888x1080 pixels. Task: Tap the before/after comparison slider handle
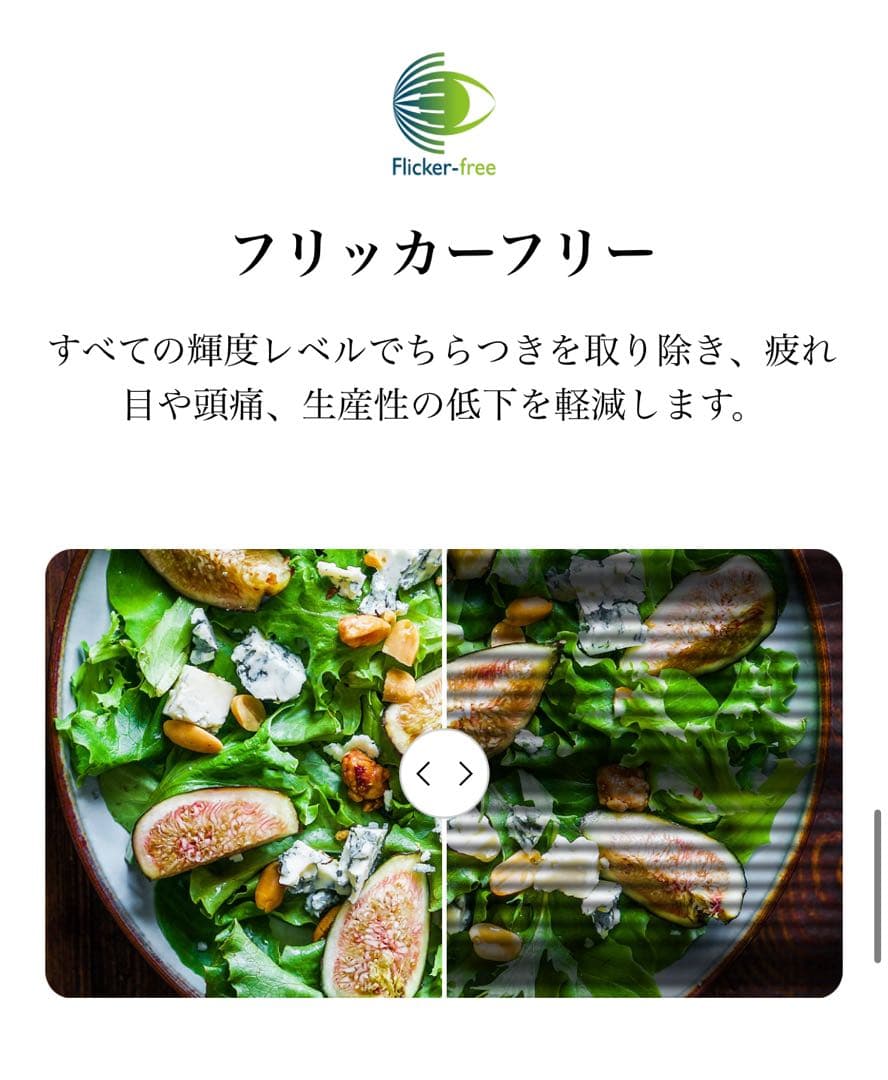[444, 773]
